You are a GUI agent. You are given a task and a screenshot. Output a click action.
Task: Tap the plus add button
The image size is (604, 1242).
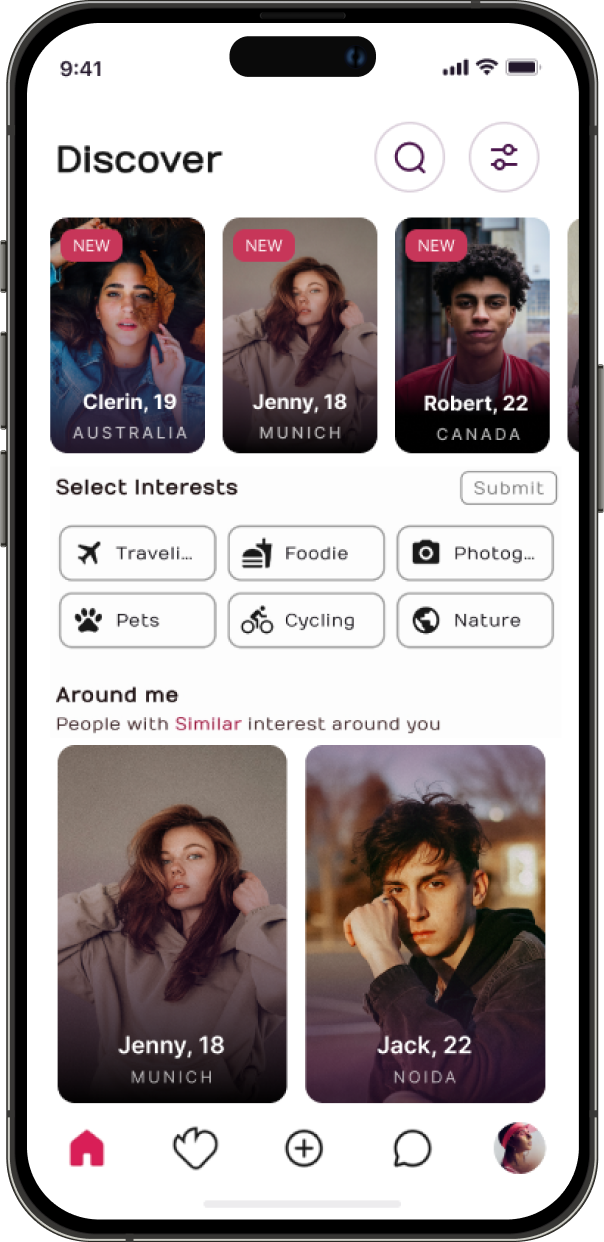304,1149
